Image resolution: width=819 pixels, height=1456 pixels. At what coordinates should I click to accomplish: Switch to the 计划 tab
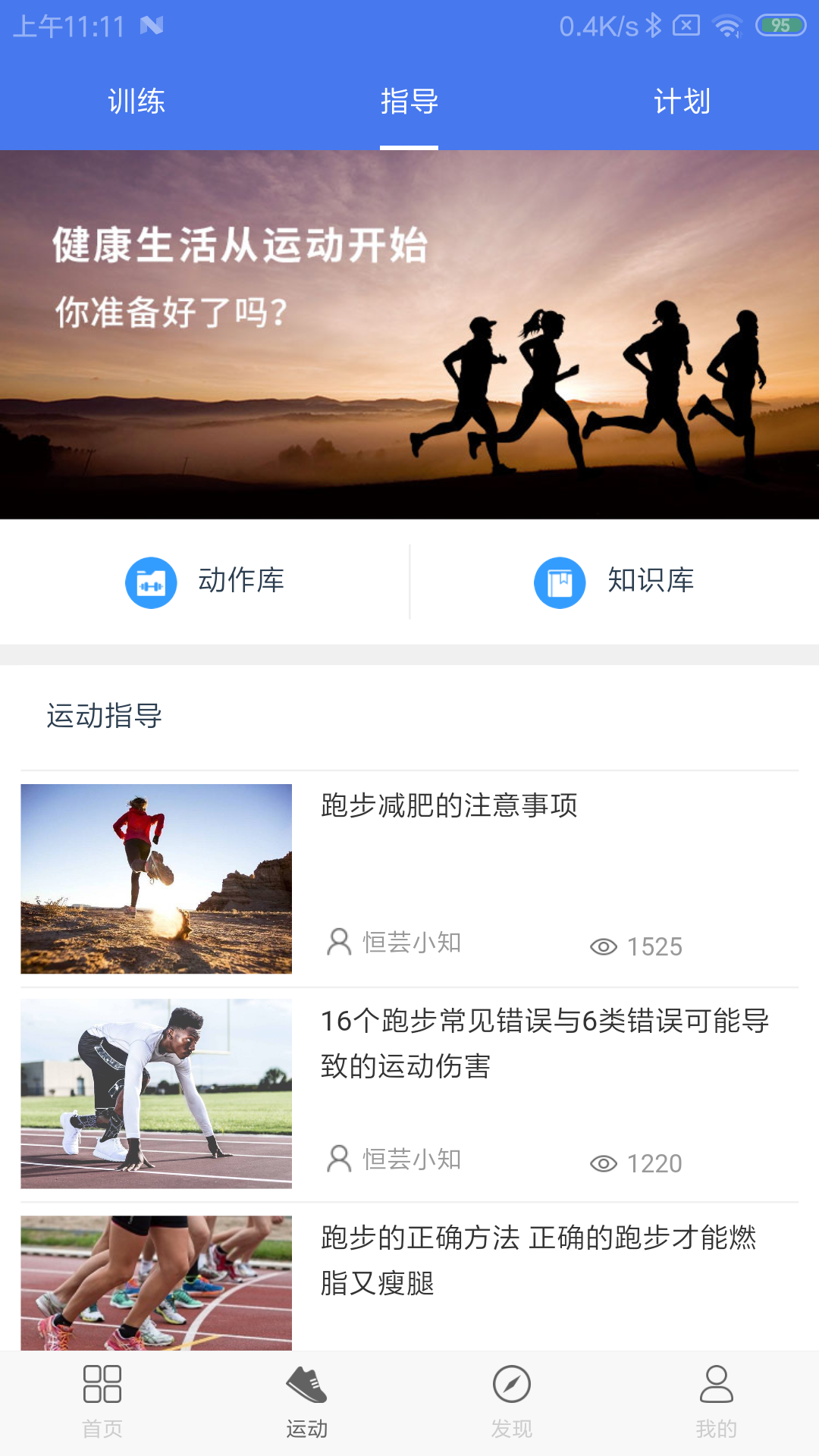coord(683,101)
